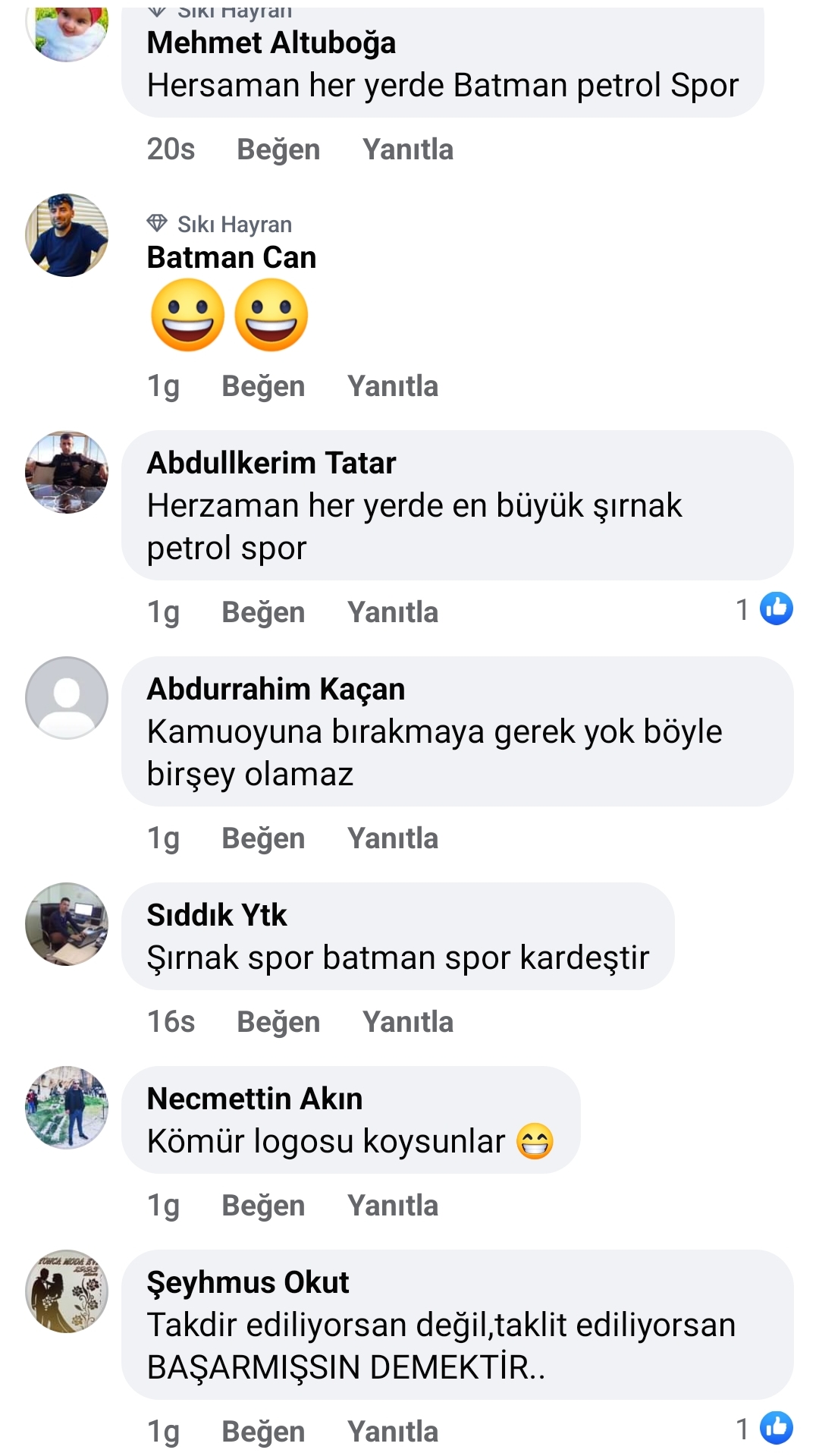Reply to Batman Can's comment
The height and width of the screenshot is (1456, 819).
pos(393,386)
